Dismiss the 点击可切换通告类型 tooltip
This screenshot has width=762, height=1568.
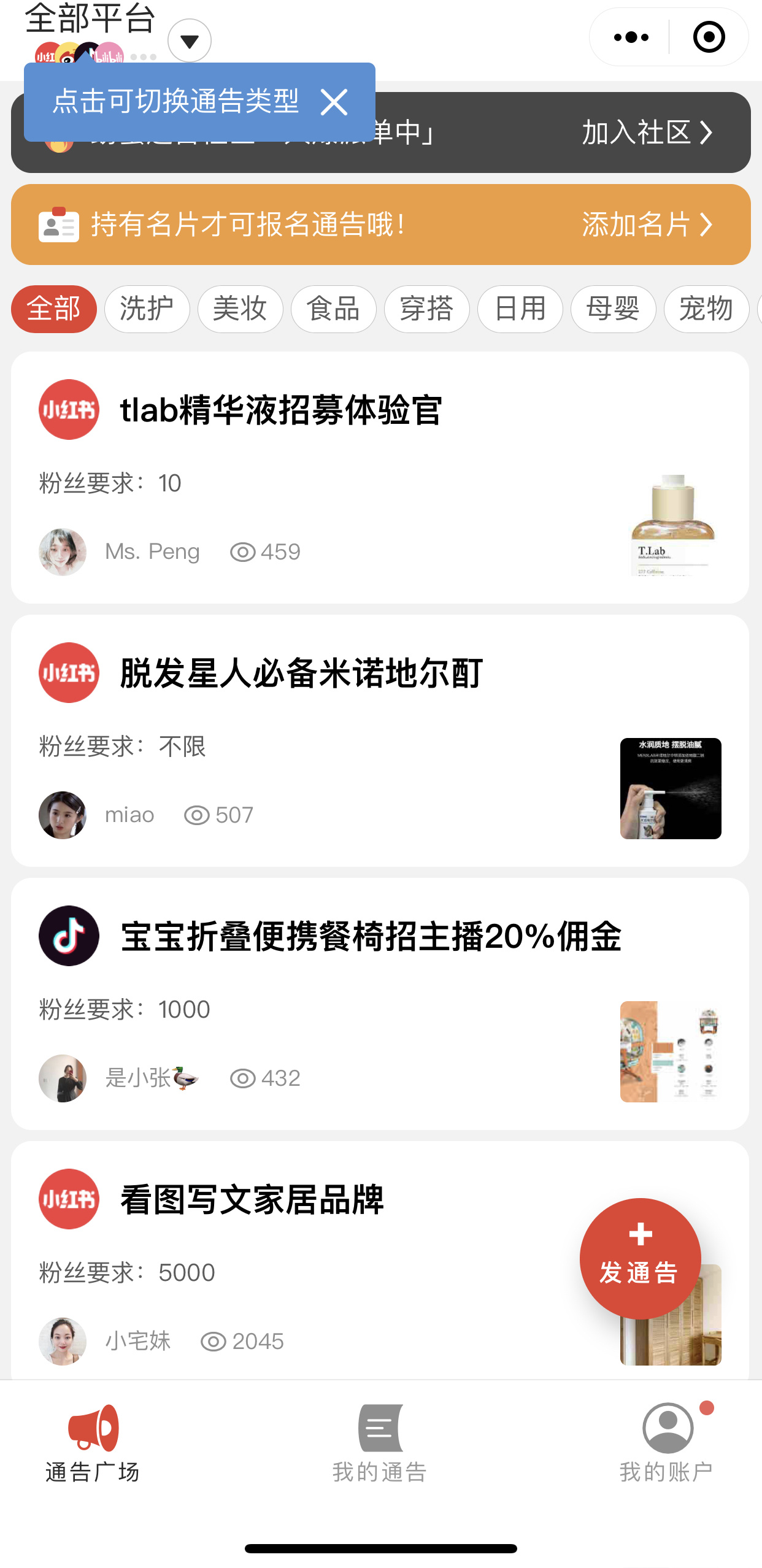click(x=334, y=102)
